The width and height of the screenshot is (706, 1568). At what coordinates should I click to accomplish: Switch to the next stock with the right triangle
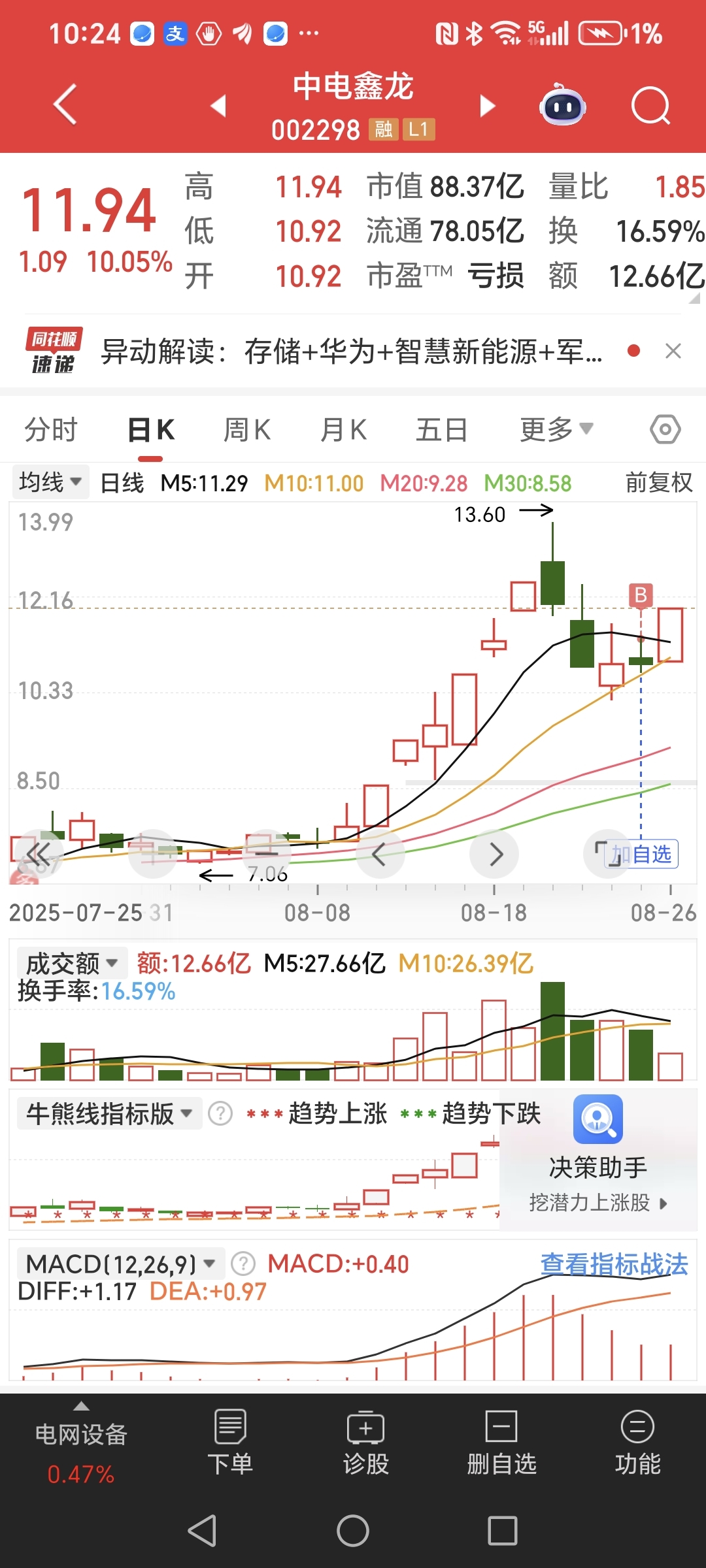(x=488, y=105)
